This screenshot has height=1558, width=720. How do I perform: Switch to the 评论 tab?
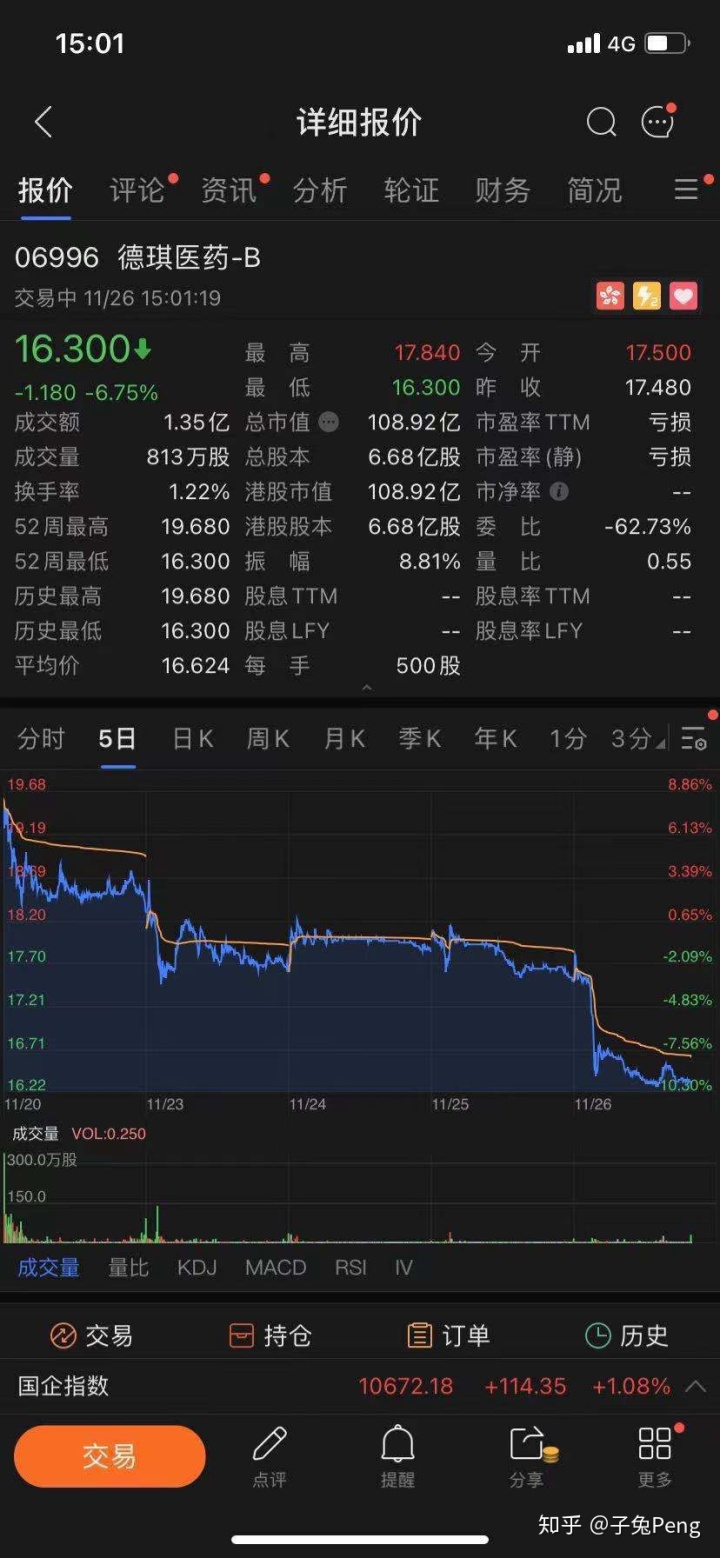tap(137, 190)
